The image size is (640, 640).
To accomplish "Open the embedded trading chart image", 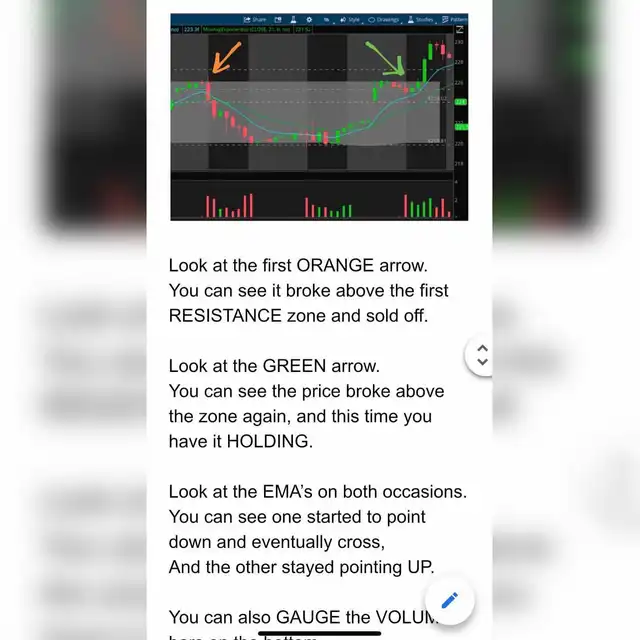I will pyautogui.click(x=319, y=117).
